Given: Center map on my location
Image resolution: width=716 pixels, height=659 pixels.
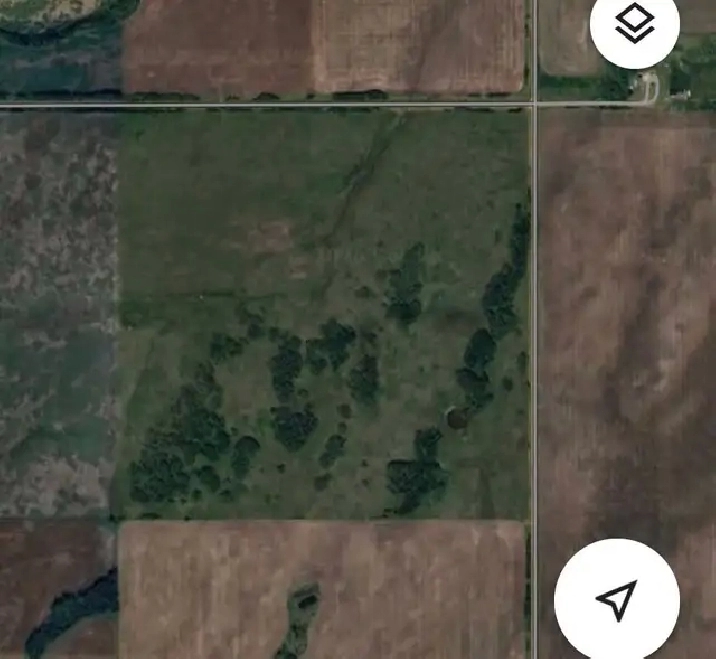Looking at the screenshot, I should (x=617, y=600).
